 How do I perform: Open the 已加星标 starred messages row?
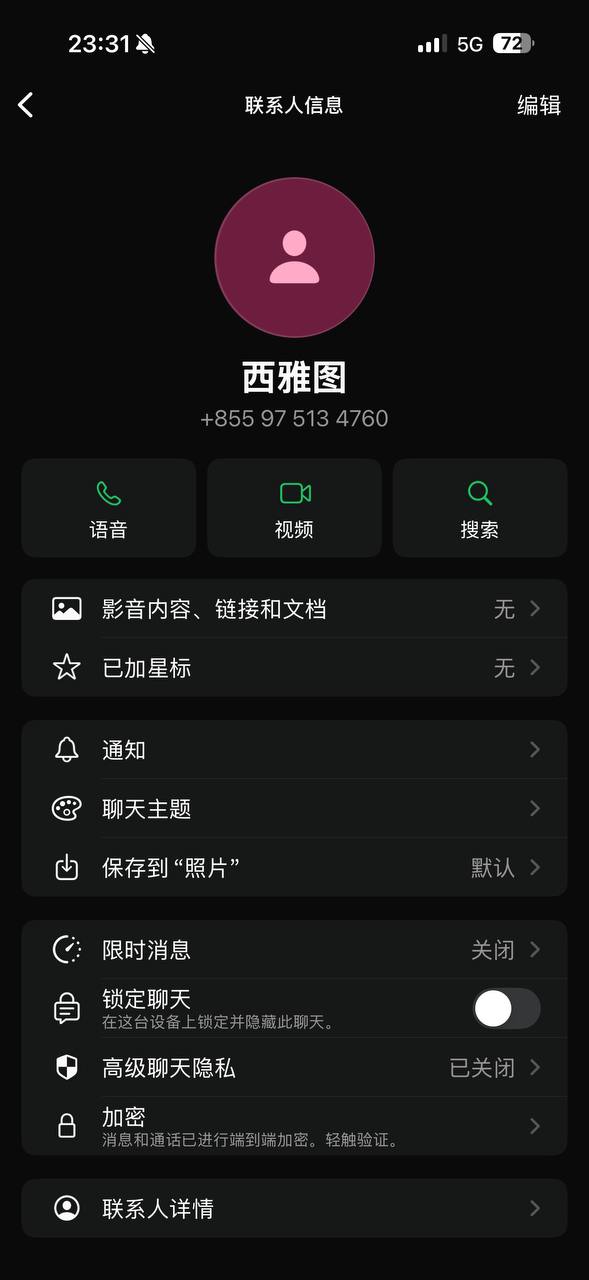click(294, 667)
